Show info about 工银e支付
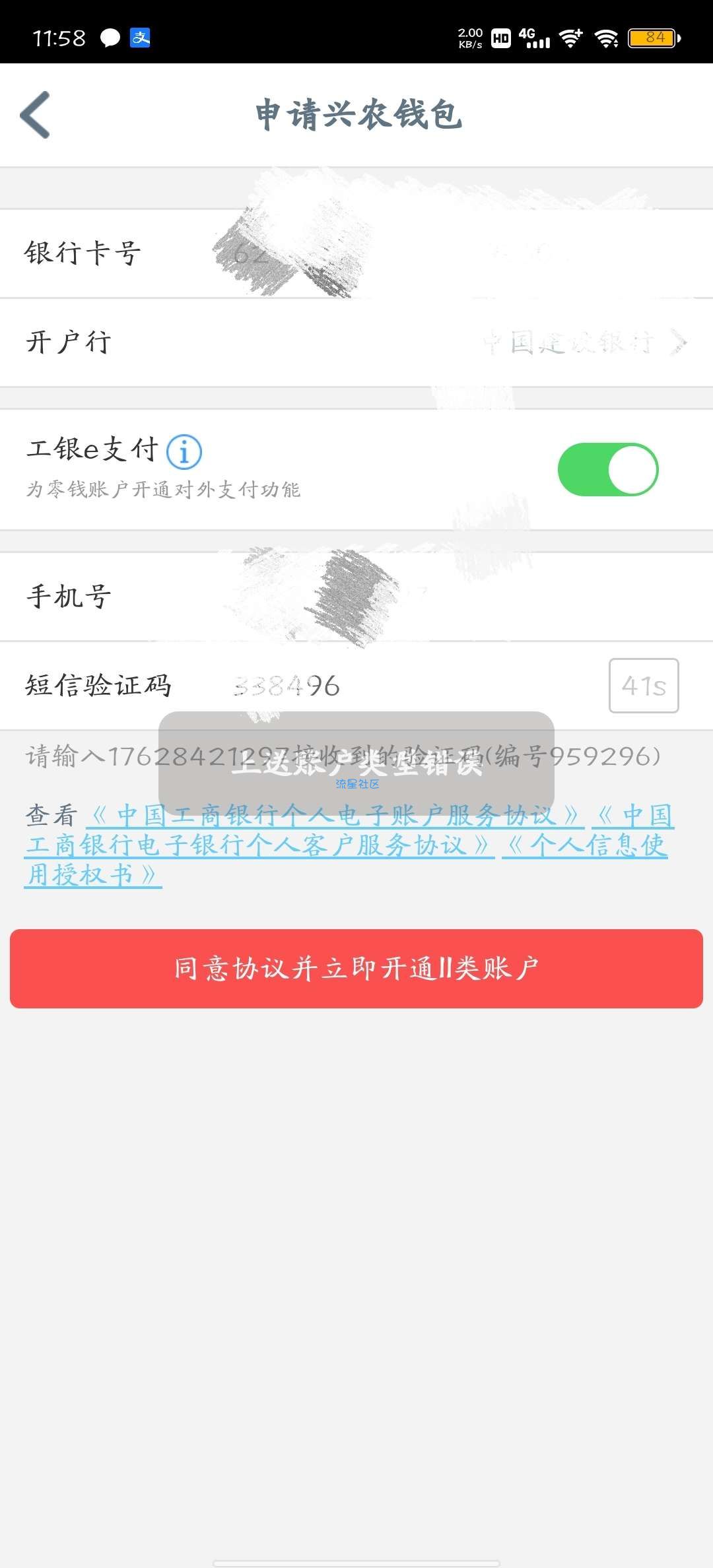Viewport: 713px width, 1568px height. tap(184, 451)
